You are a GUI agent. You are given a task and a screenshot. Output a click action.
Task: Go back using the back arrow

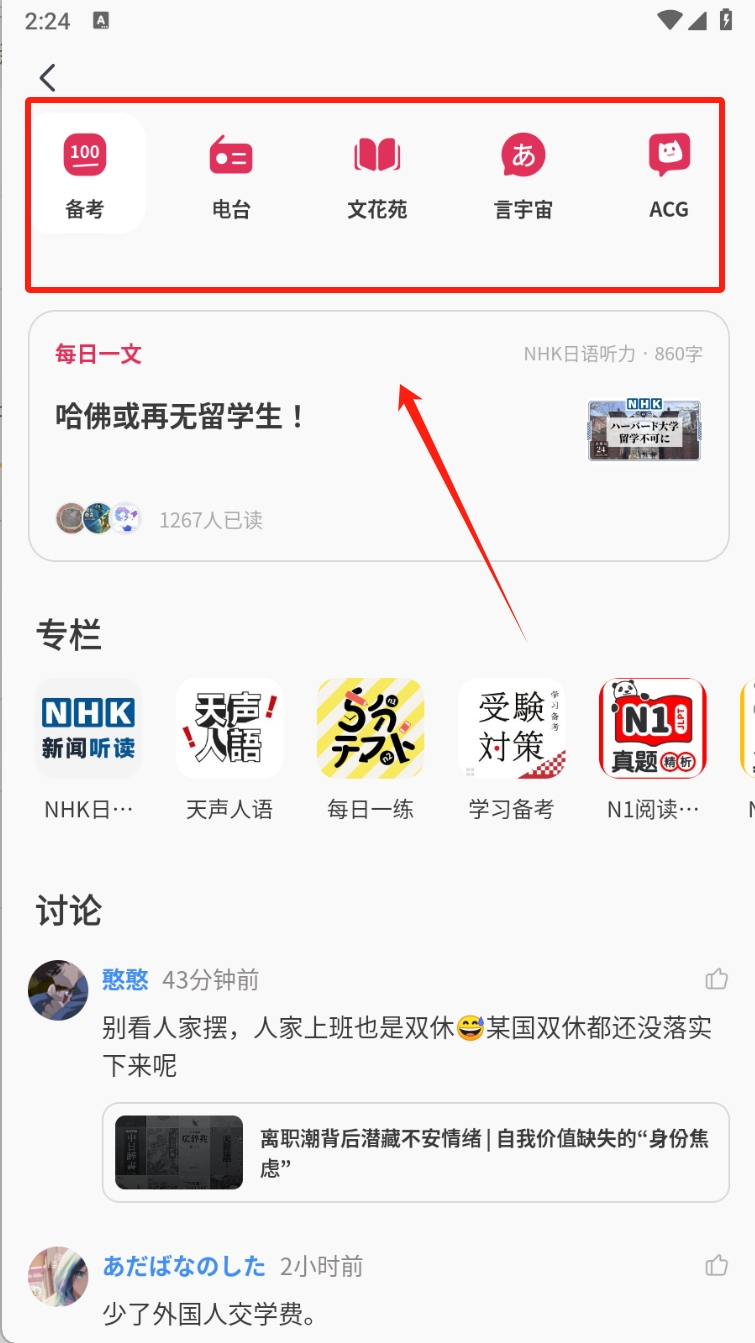[47, 77]
